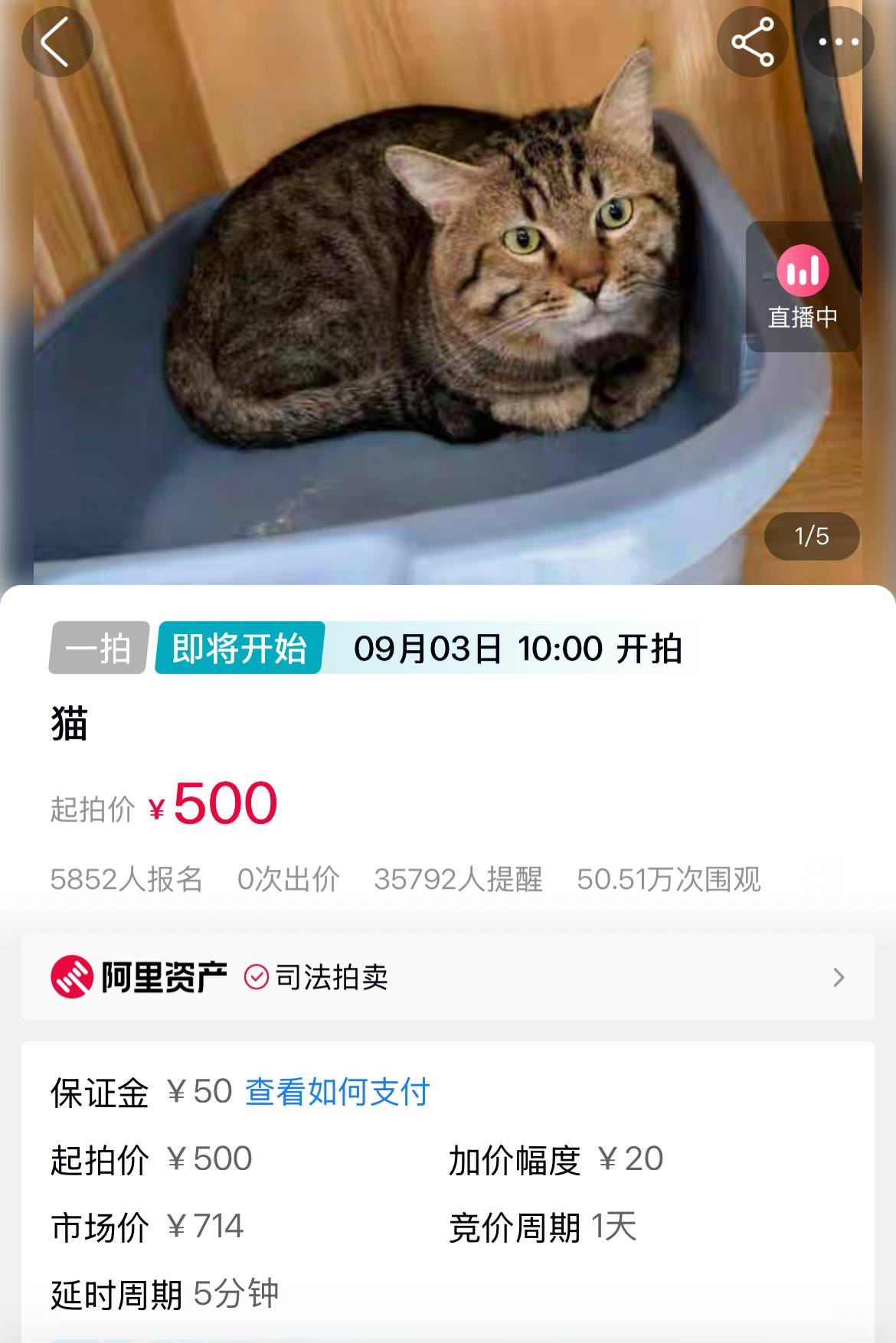
Task: Open the three-dot overflow menu
Action: (x=839, y=41)
